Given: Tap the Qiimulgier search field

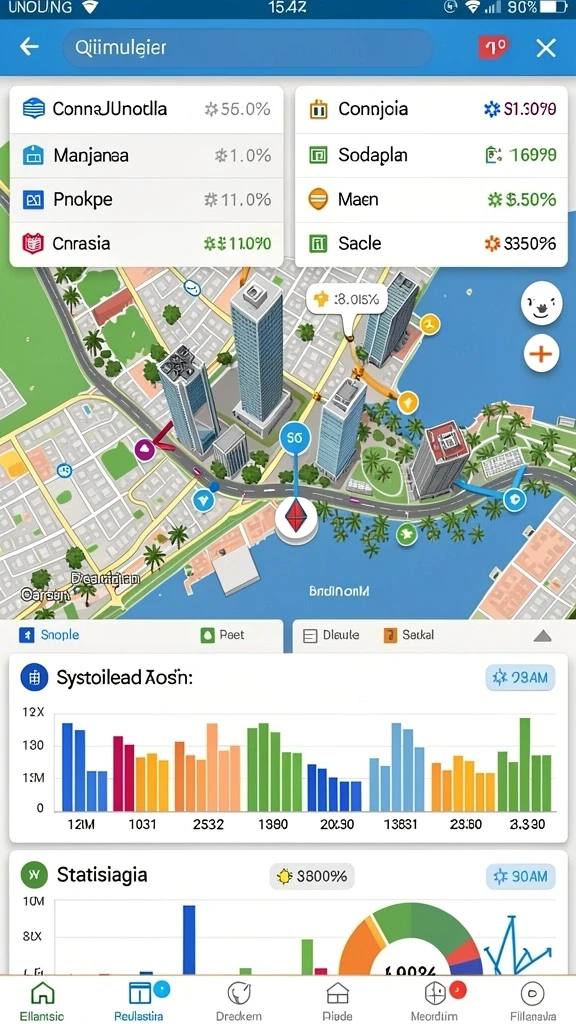Looking at the screenshot, I should pos(248,48).
